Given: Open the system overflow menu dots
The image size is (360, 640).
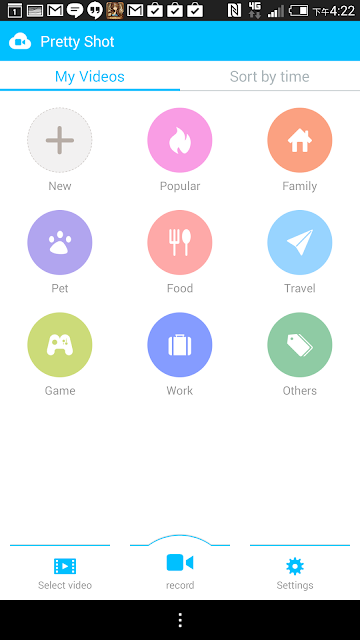Looking at the screenshot, I should pos(180,620).
